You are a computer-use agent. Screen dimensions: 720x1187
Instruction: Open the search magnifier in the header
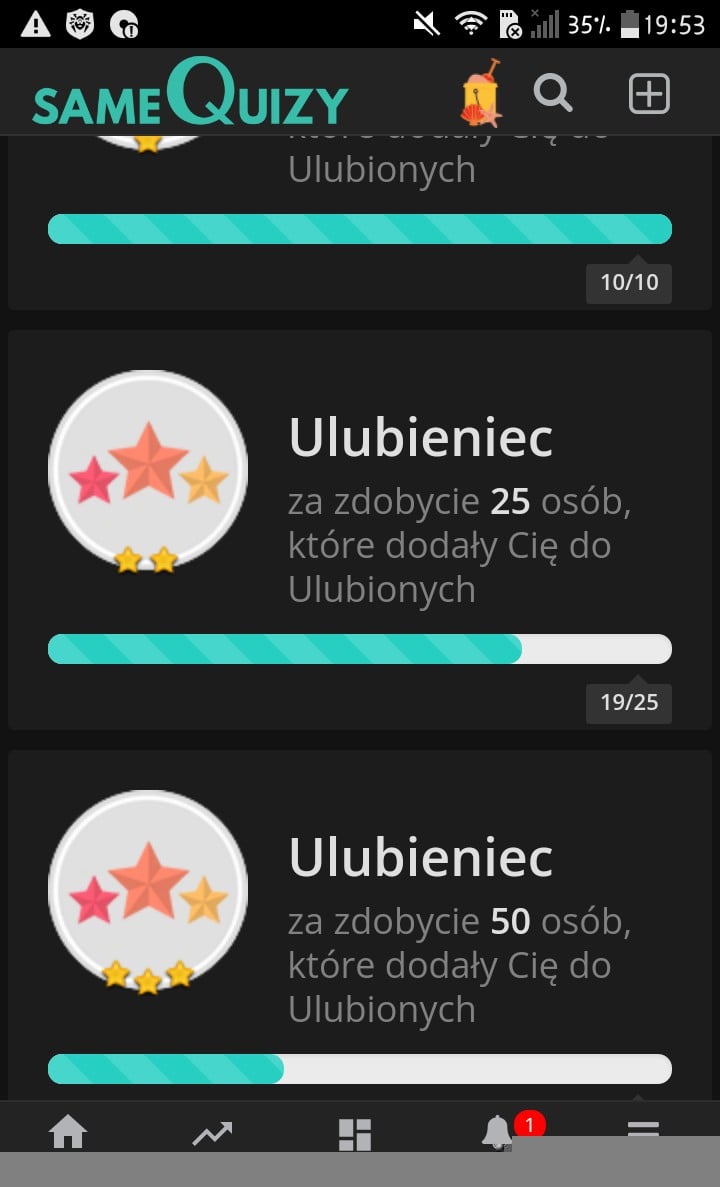(552, 94)
